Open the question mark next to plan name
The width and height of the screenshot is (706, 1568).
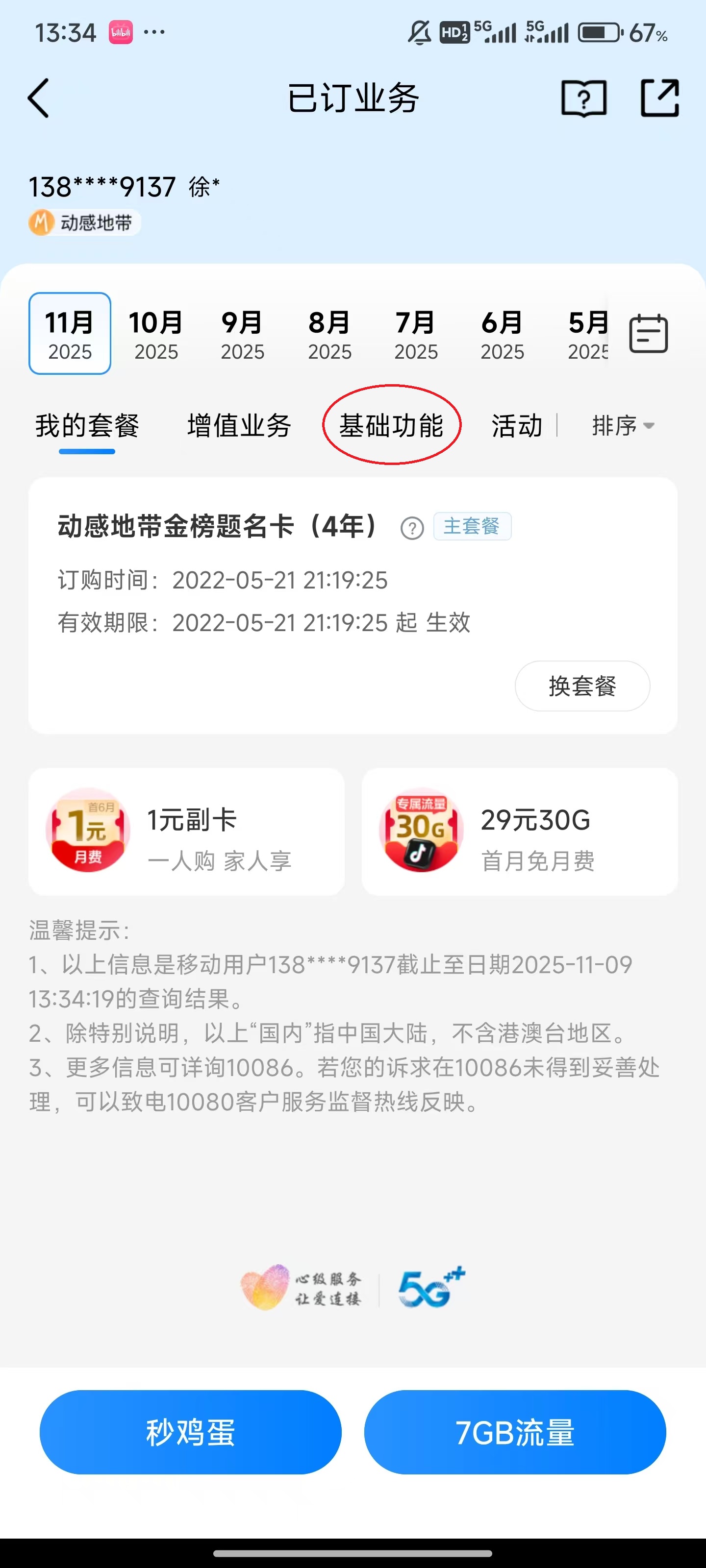(x=413, y=528)
